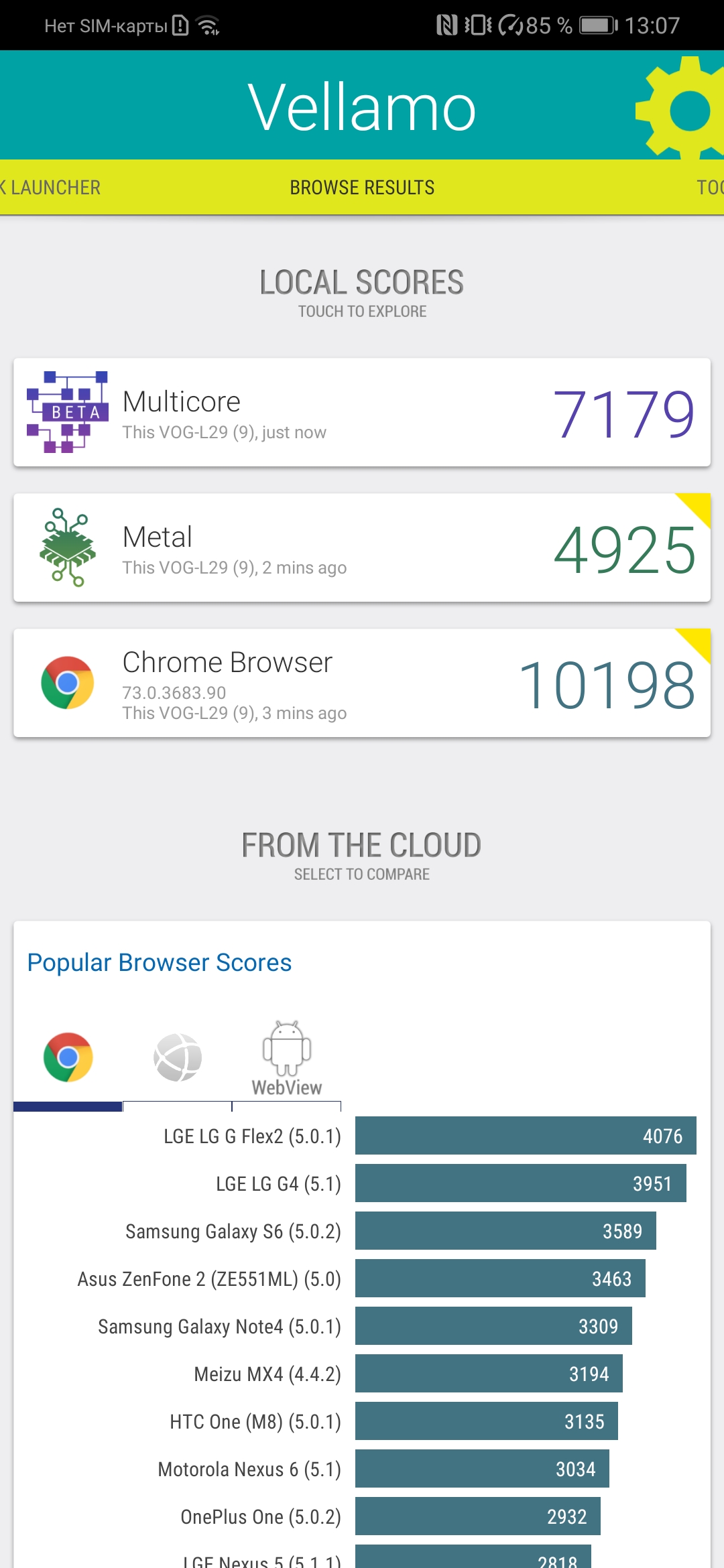
Task: Show WebView browser scores
Action: pyautogui.click(x=287, y=1057)
